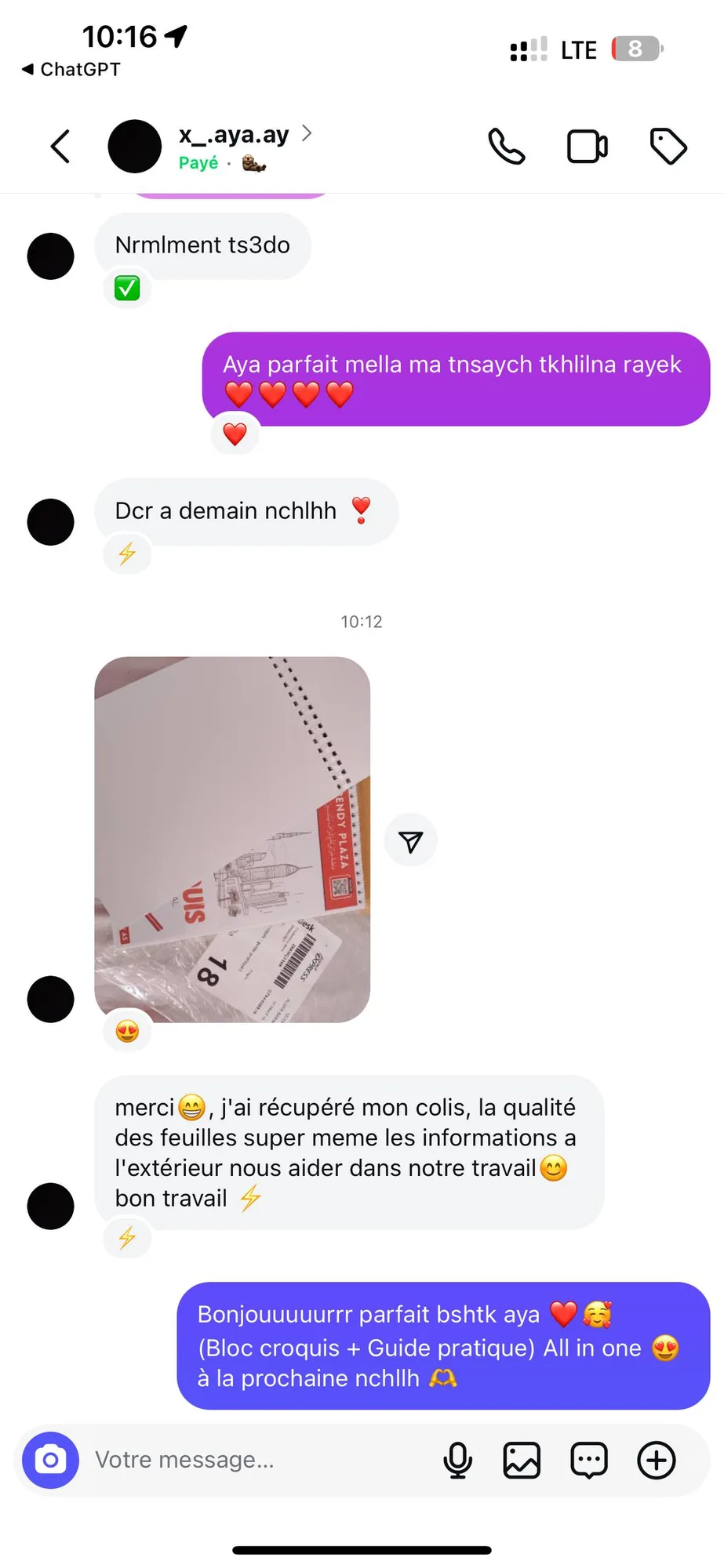This screenshot has height=1568, width=724.
Task: Forward the notebook photo
Action: tap(411, 841)
